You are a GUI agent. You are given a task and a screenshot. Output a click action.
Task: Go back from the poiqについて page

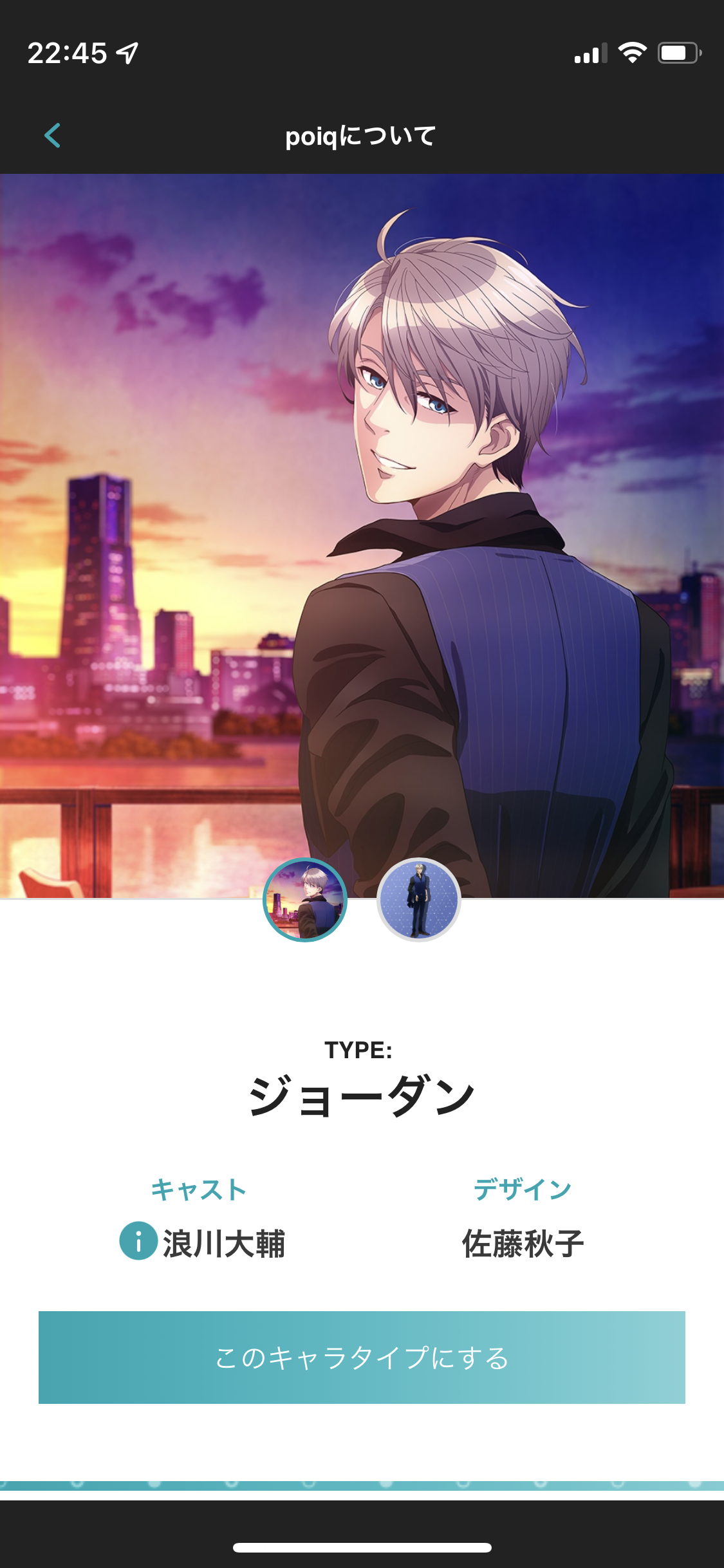coord(53,136)
